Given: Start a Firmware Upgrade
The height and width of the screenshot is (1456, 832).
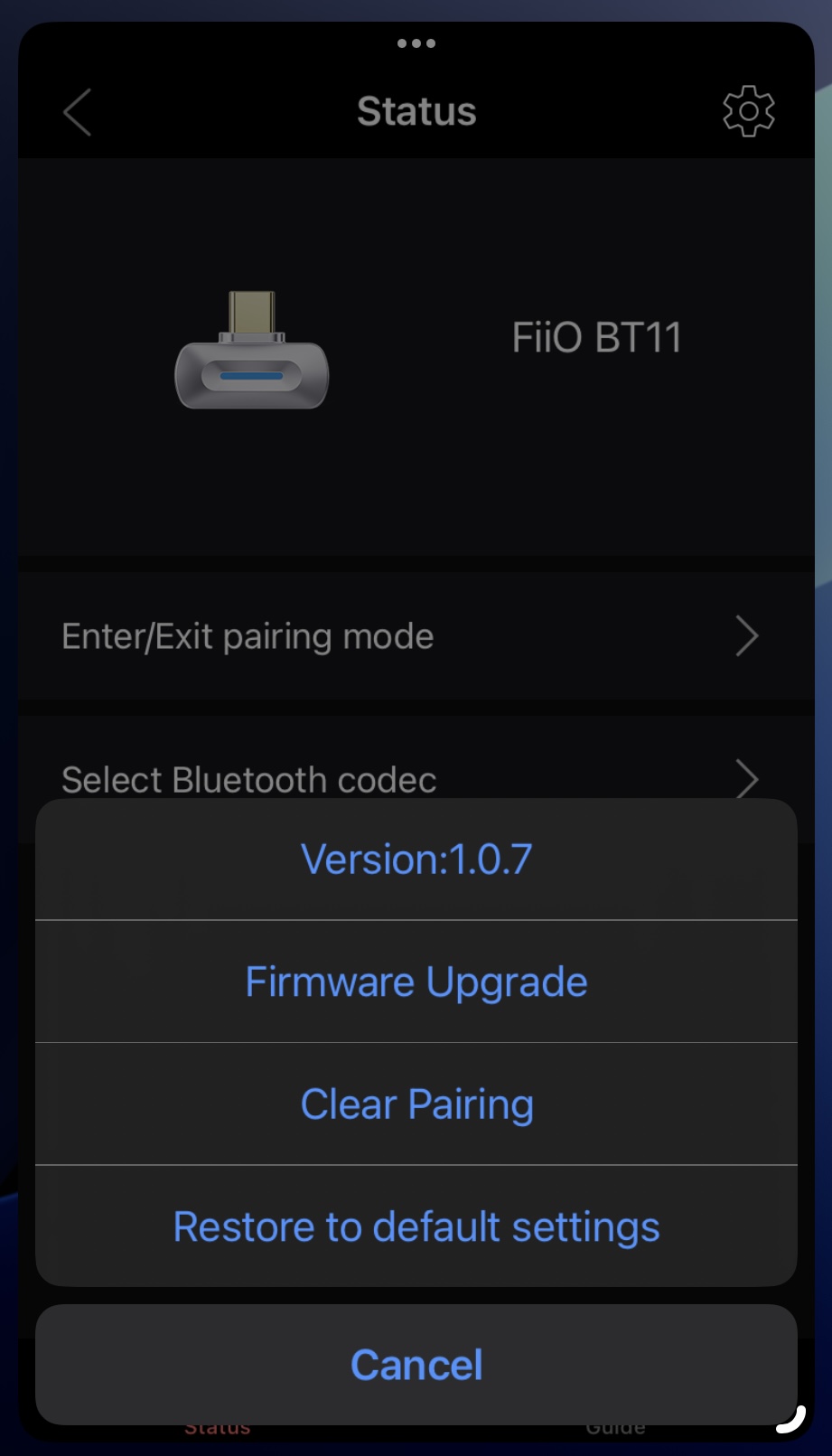Looking at the screenshot, I should (416, 982).
